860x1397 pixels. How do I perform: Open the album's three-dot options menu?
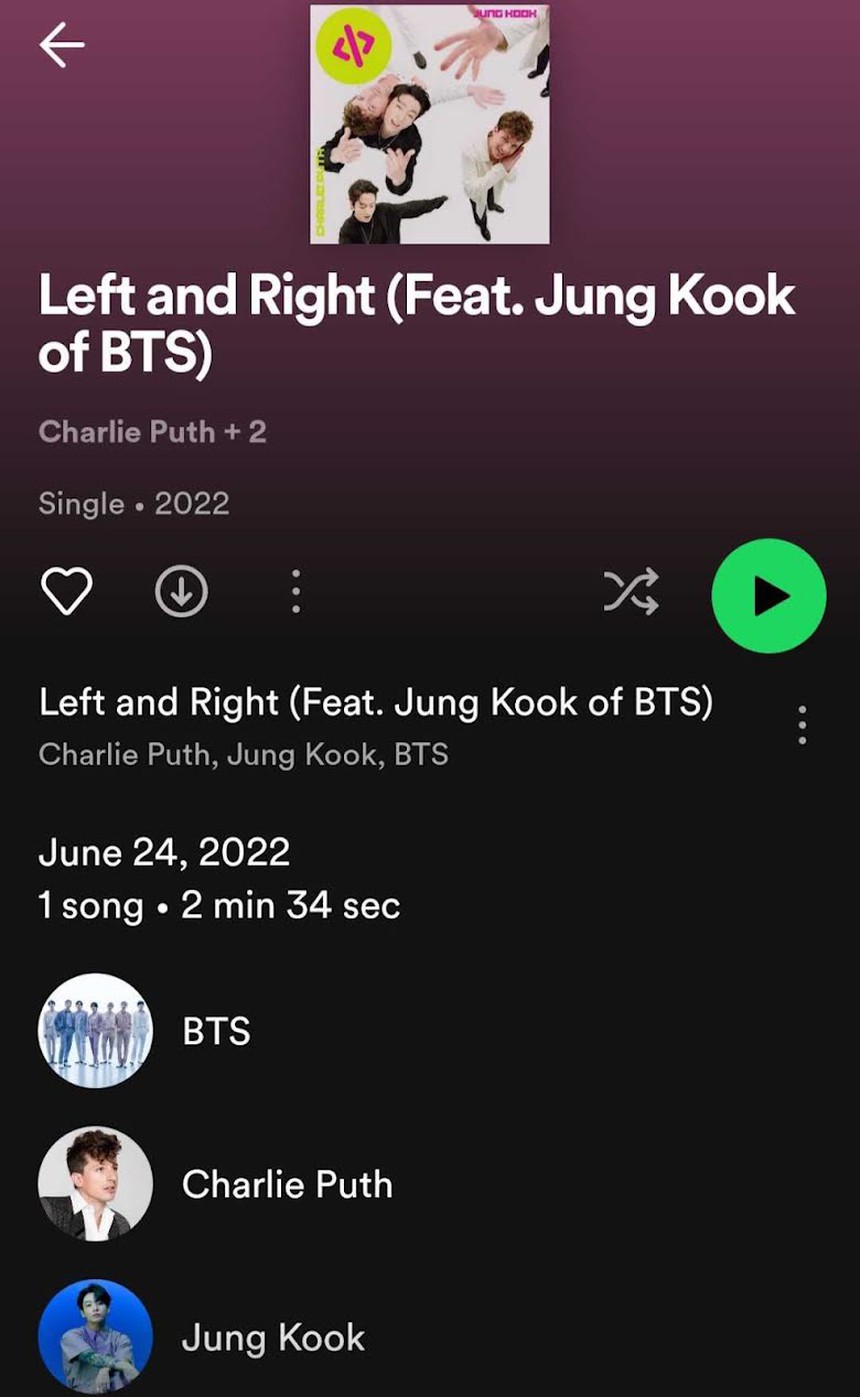point(295,591)
